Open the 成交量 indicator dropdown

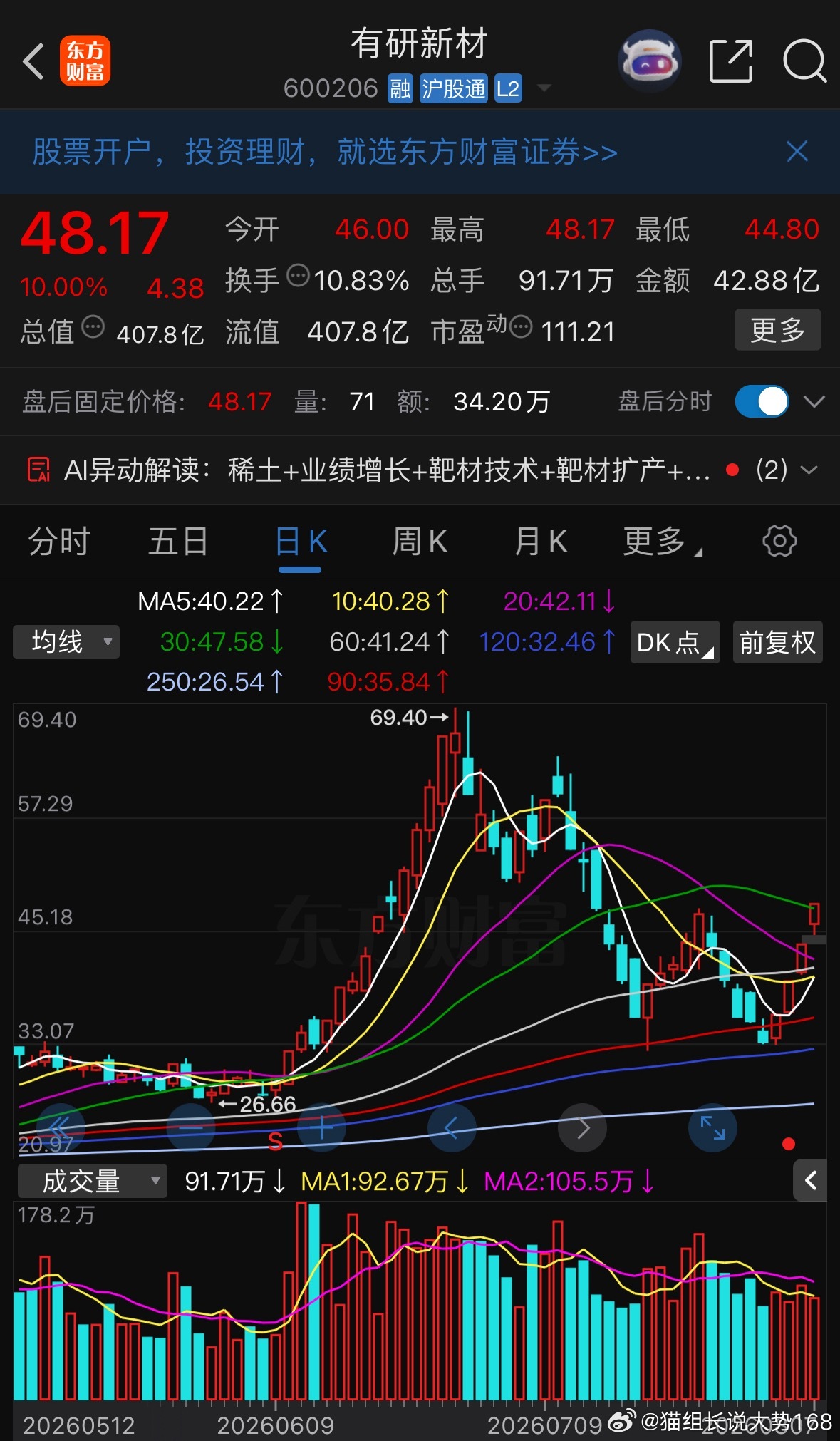[92, 1181]
